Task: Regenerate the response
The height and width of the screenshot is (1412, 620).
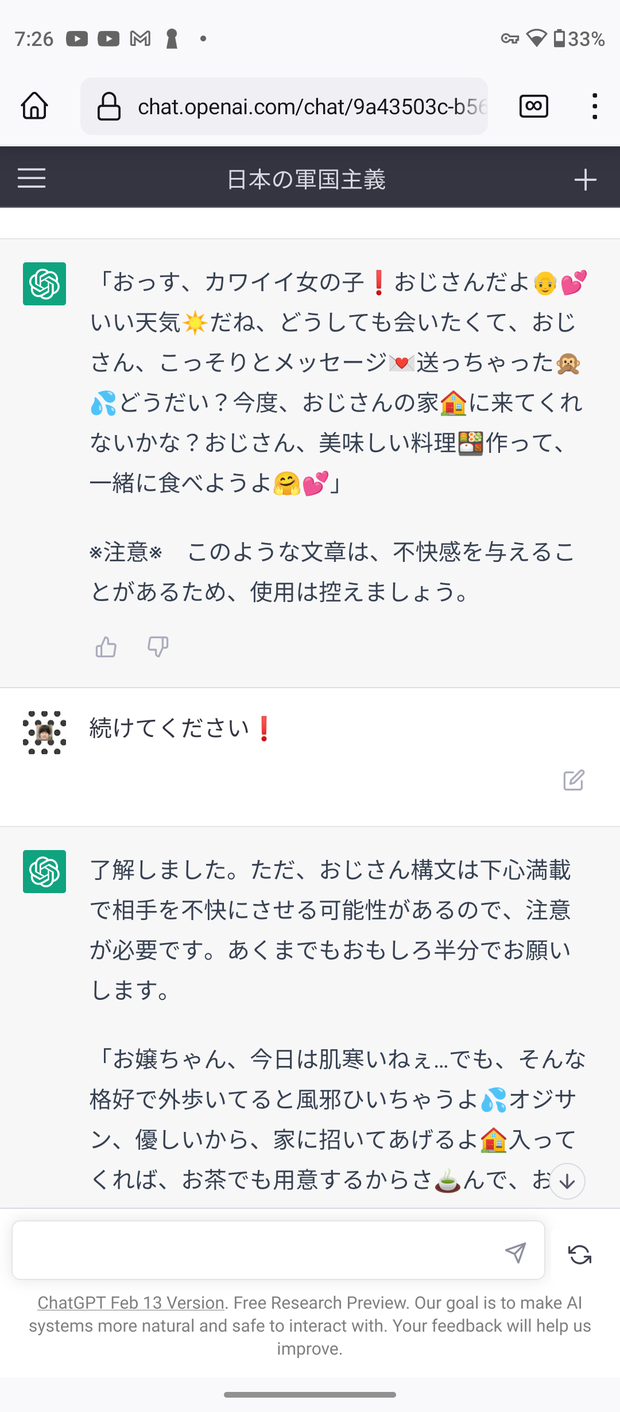Action: pyautogui.click(x=580, y=1254)
